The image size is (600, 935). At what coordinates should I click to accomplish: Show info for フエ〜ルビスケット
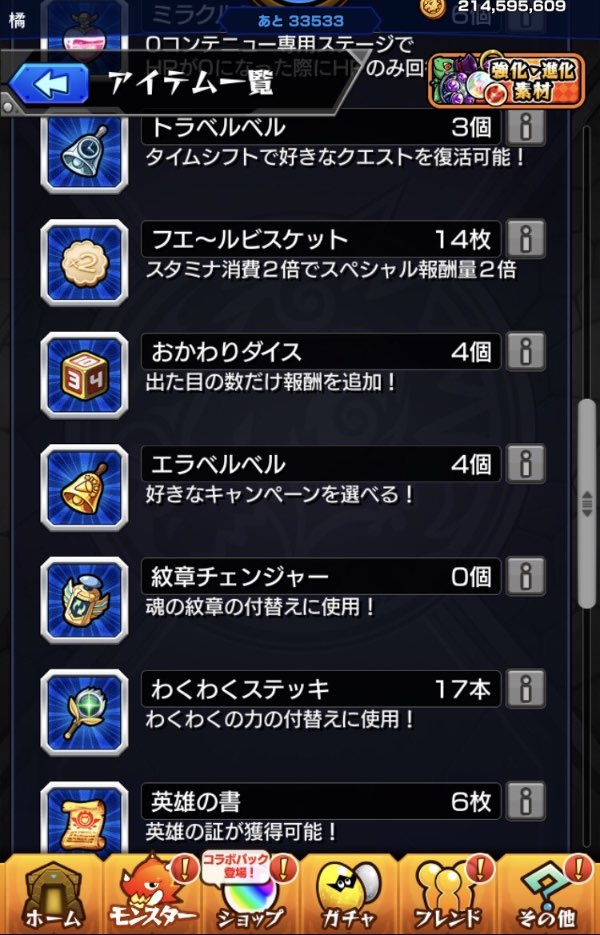(526, 240)
